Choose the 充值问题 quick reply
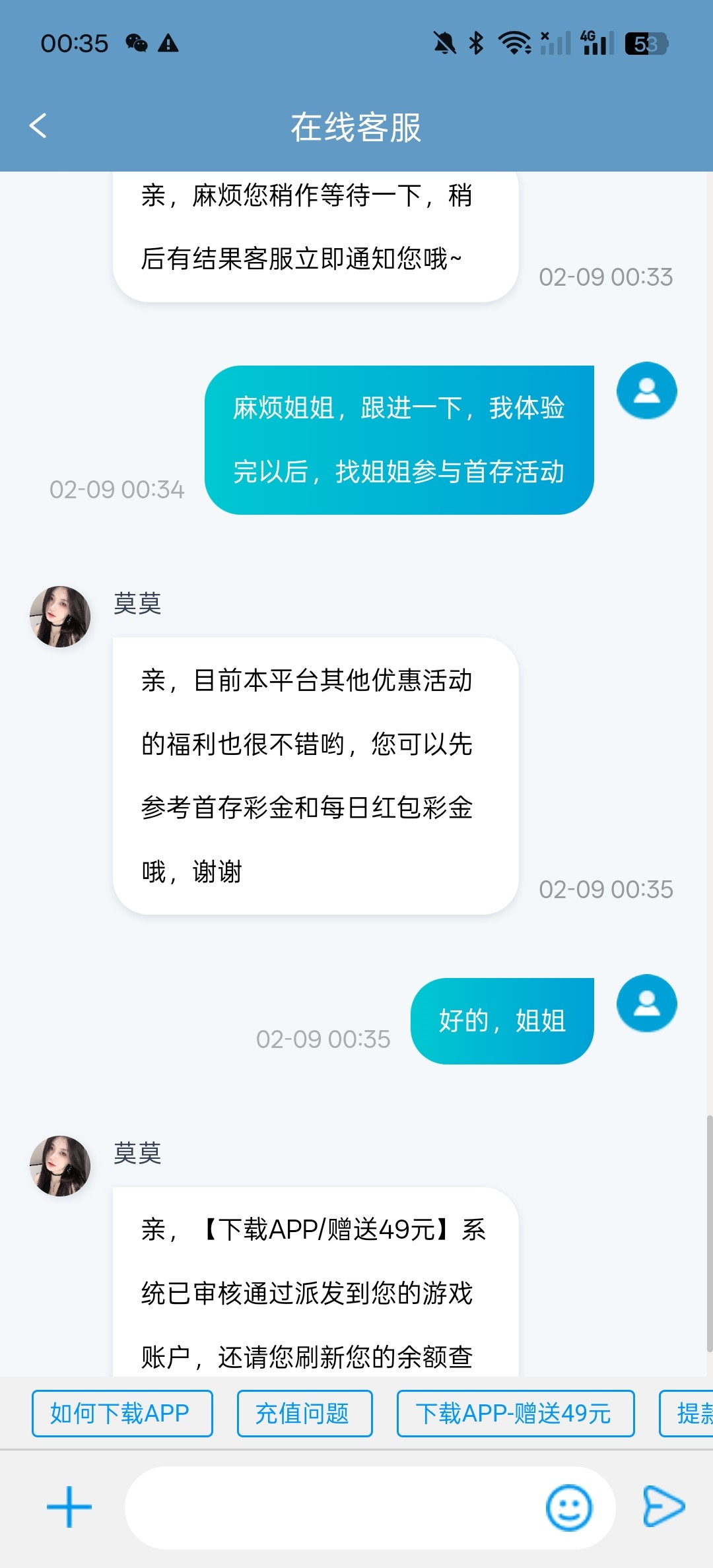The height and width of the screenshot is (1568, 713). click(x=304, y=1414)
